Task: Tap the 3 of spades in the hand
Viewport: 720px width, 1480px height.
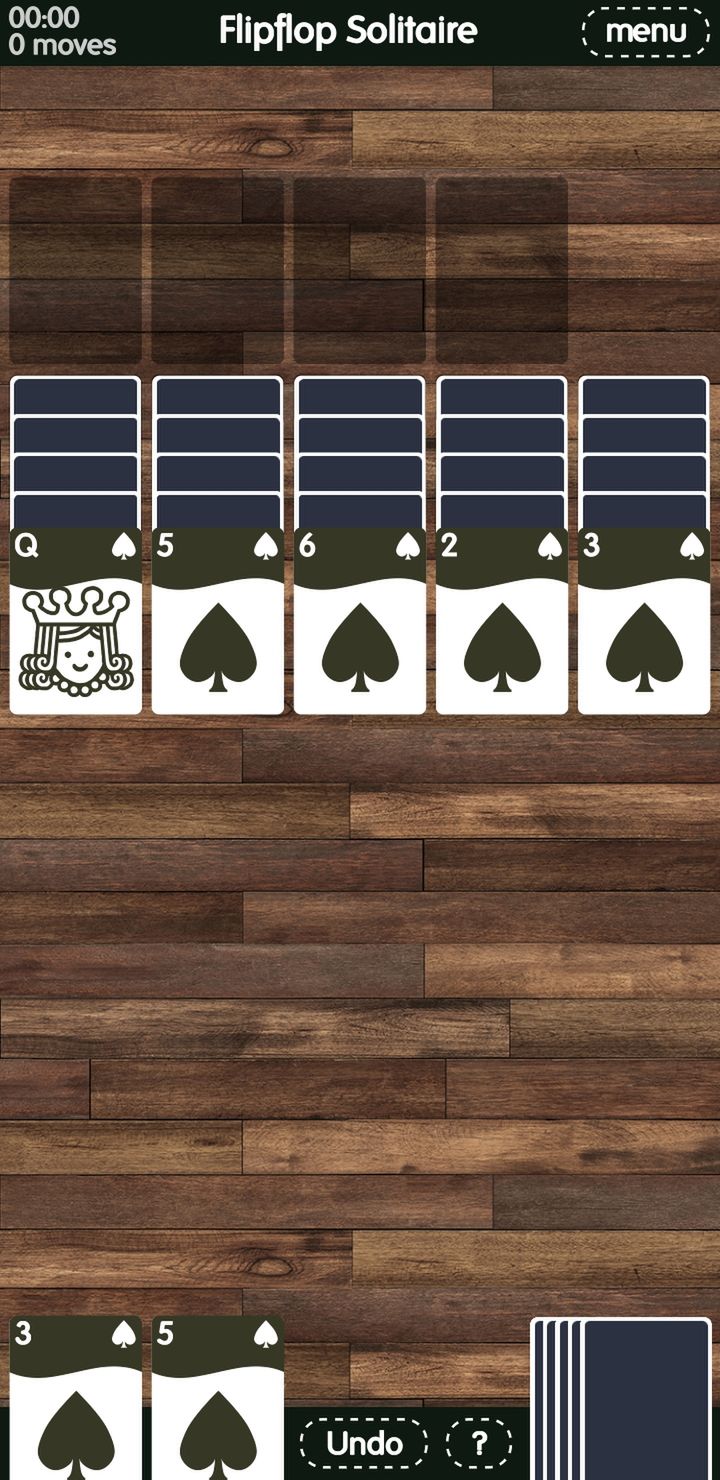Action: tap(76, 1398)
